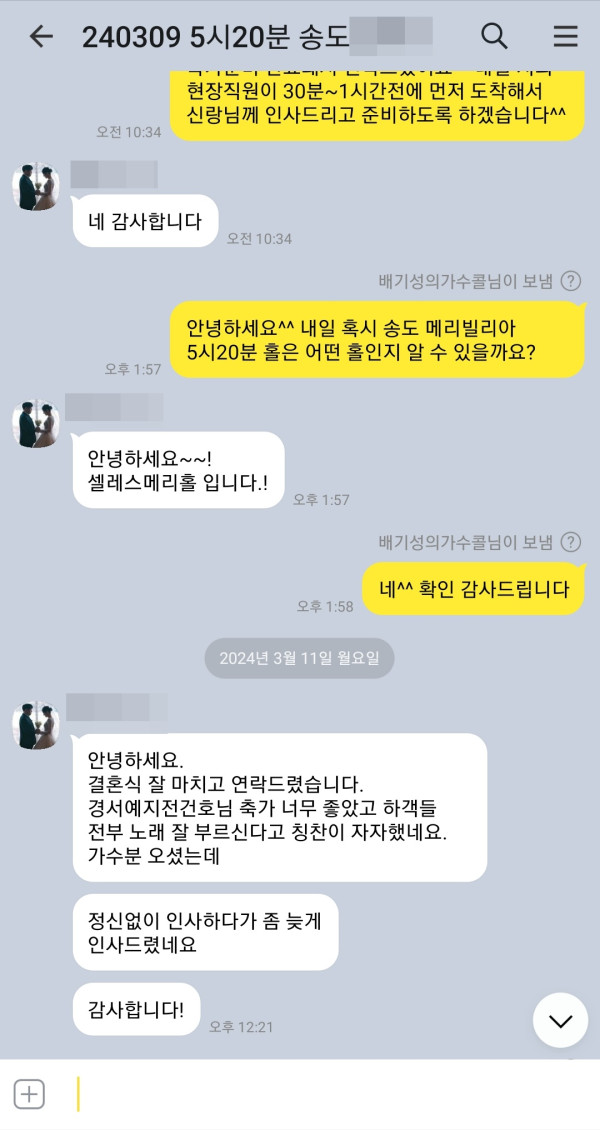Open sender profile next to 네 감사합니다

36,187
